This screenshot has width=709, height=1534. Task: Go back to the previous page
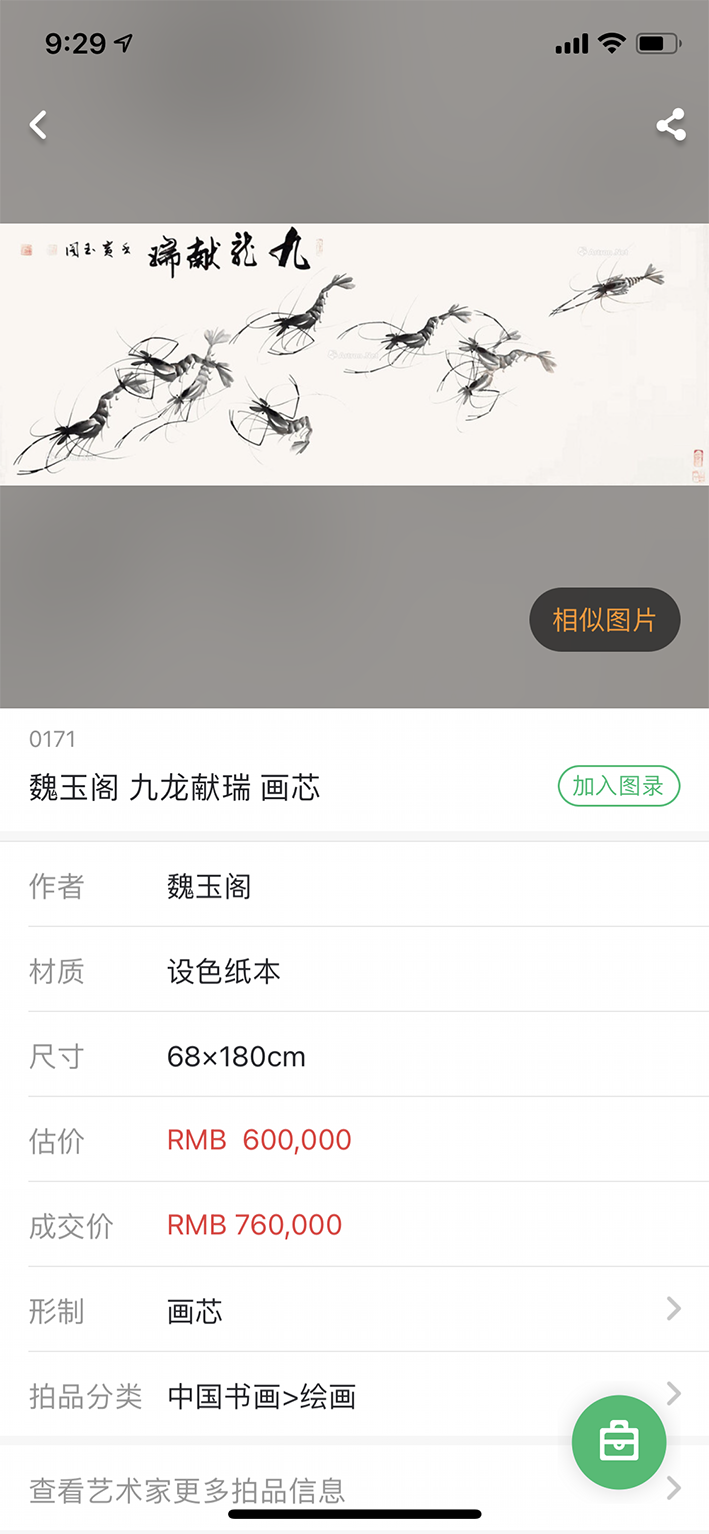(x=38, y=126)
